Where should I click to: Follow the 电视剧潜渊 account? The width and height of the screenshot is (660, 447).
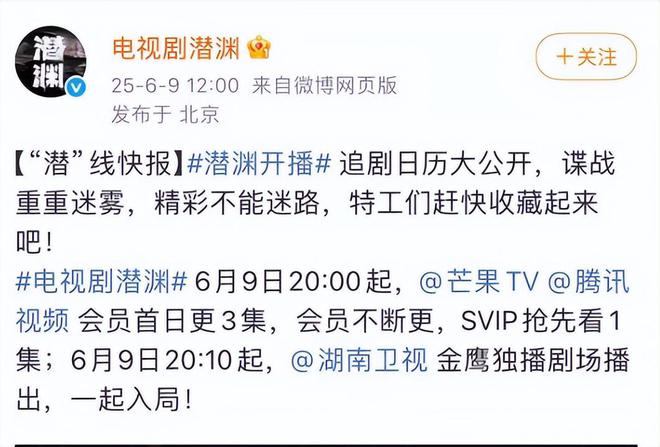[x=586, y=56]
